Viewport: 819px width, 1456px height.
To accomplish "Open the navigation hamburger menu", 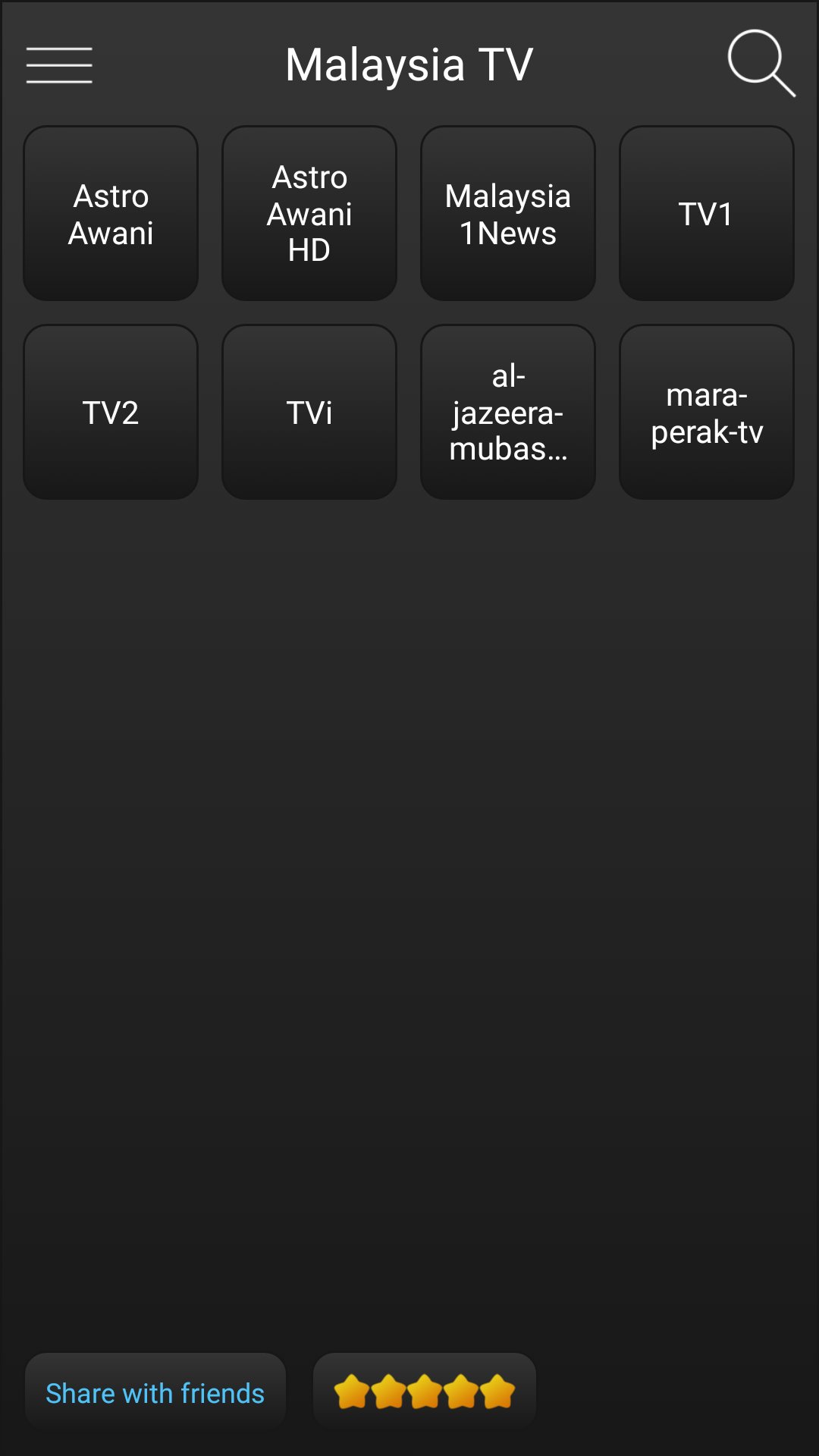I will point(59,66).
